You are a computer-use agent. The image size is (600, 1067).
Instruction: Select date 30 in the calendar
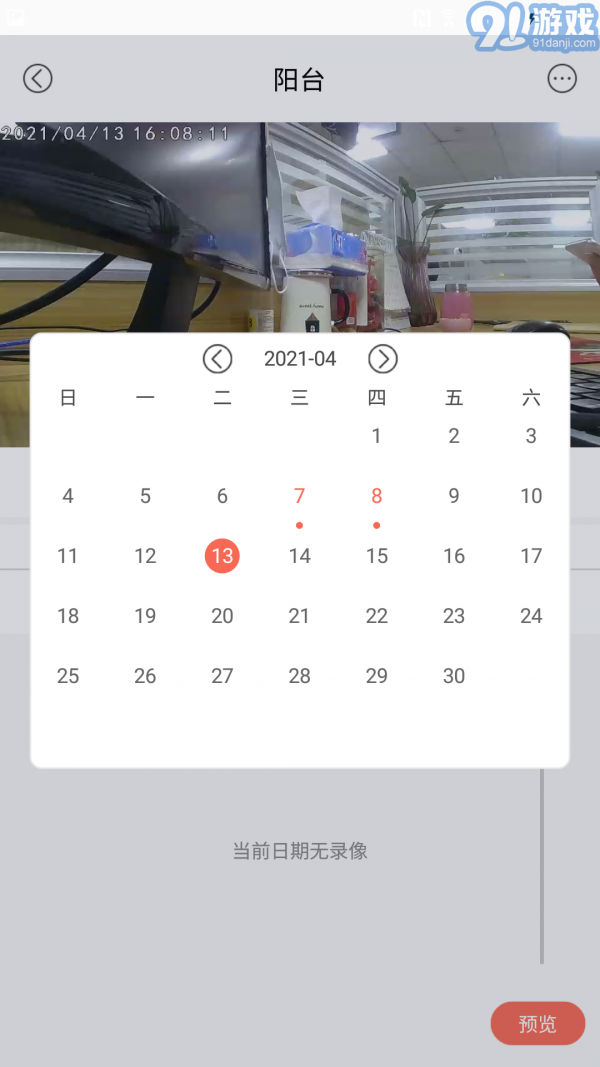click(454, 676)
